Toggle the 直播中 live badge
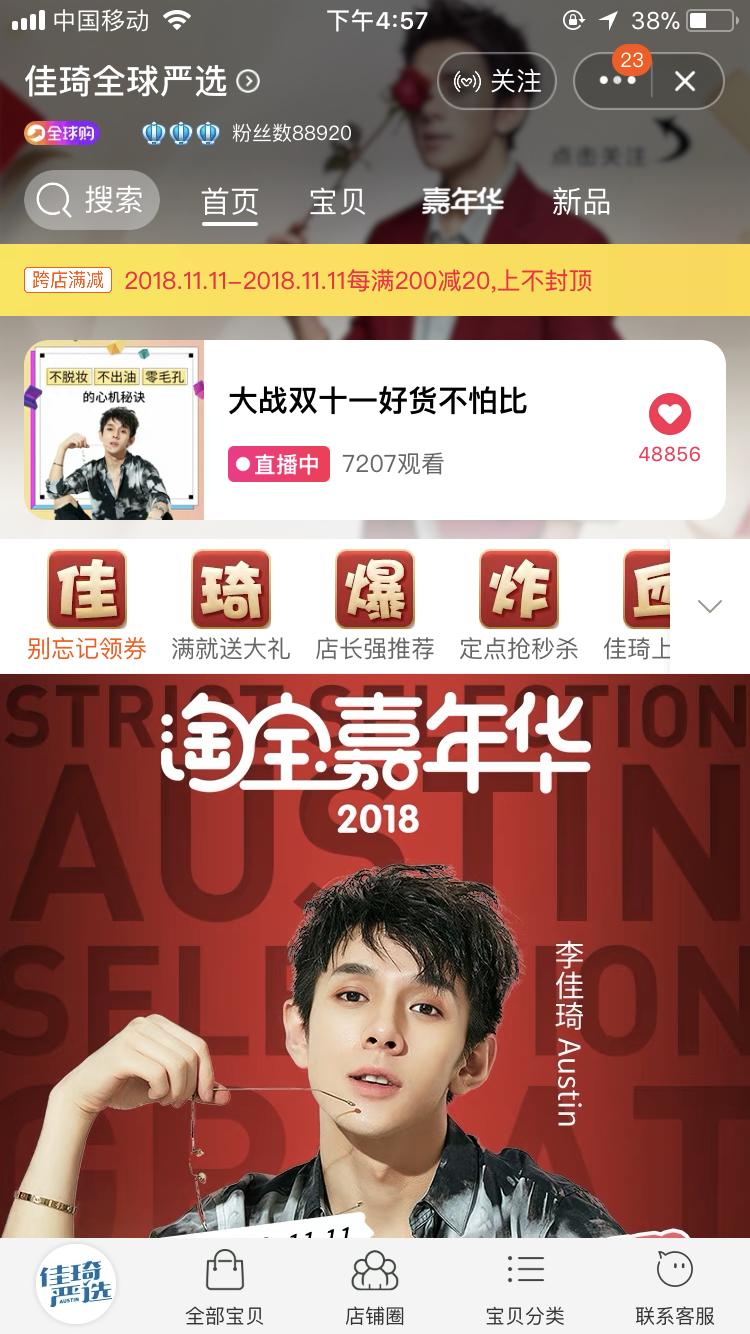The height and width of the screenshot is (1334, 750). click(x=277, y=465)
